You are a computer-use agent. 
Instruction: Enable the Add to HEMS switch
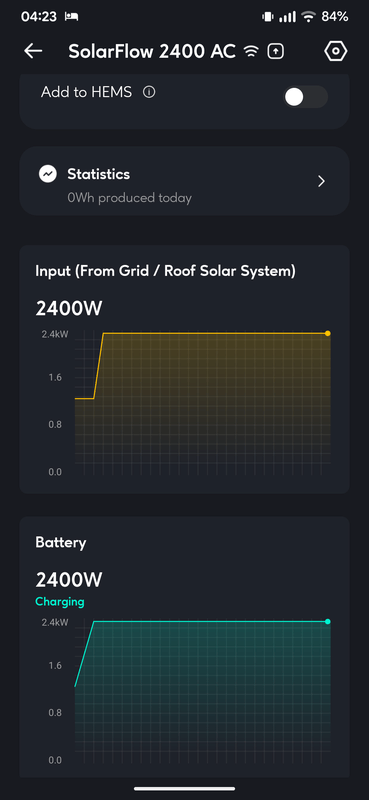pos(305,96)
